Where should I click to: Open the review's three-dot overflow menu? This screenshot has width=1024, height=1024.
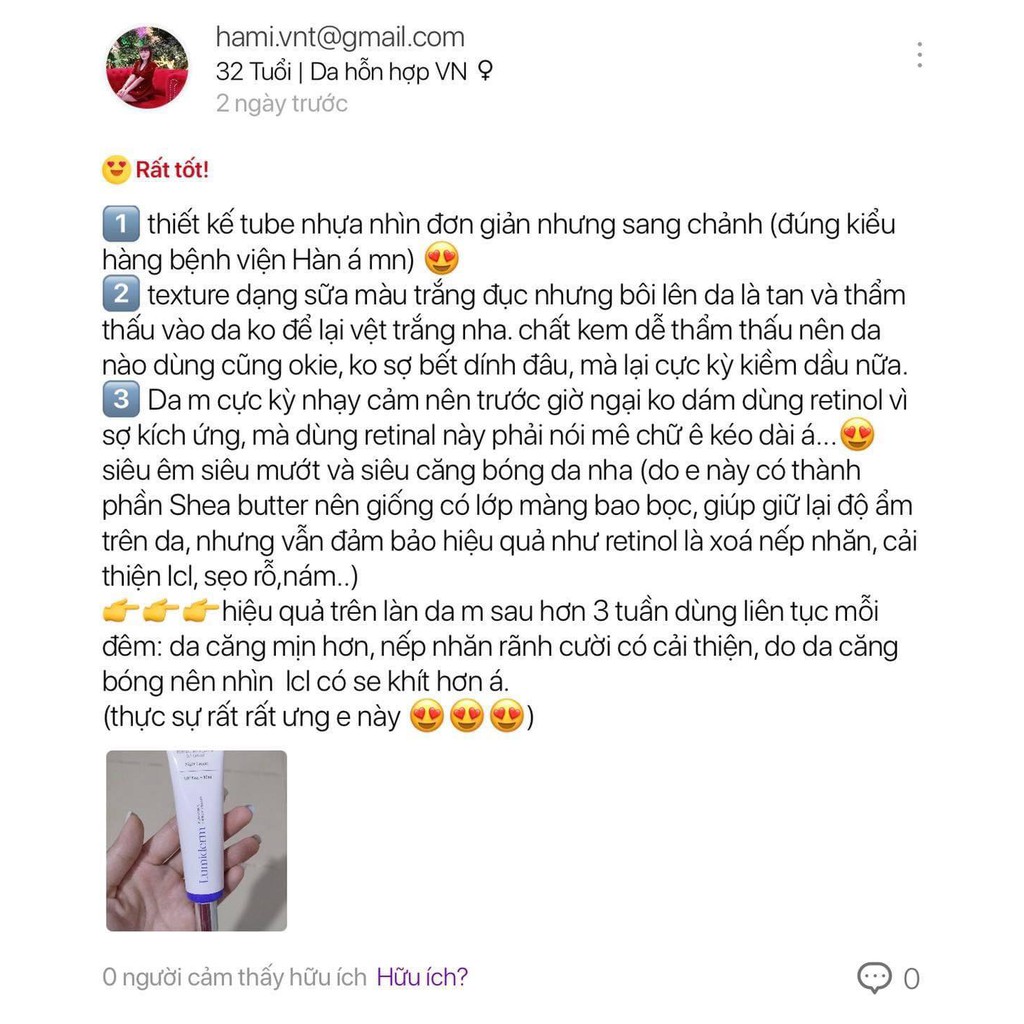click(919, 55)
